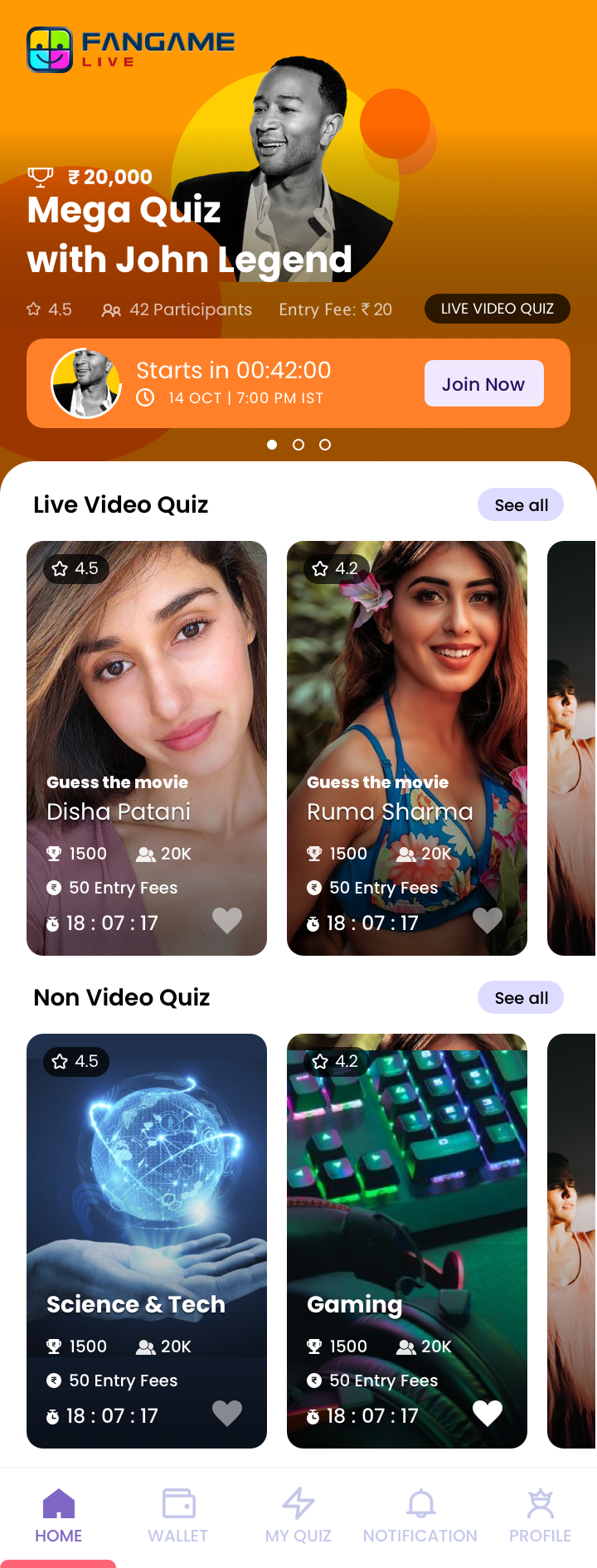Viewport: 597px width, 1568px height.
Task: Open the Ruma Sharma quiz card
Action: point(406,705)
